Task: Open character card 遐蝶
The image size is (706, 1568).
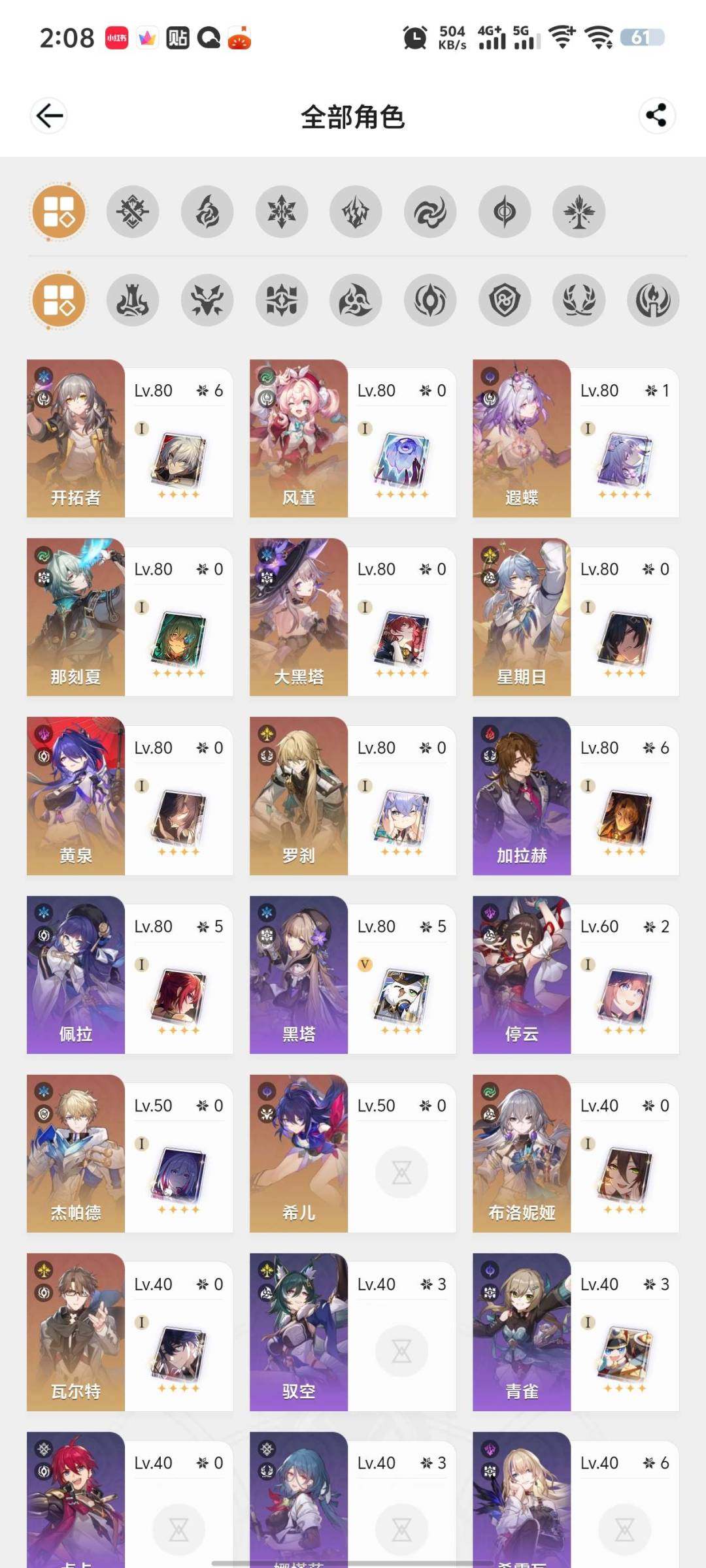Action: tap(575, 438)
